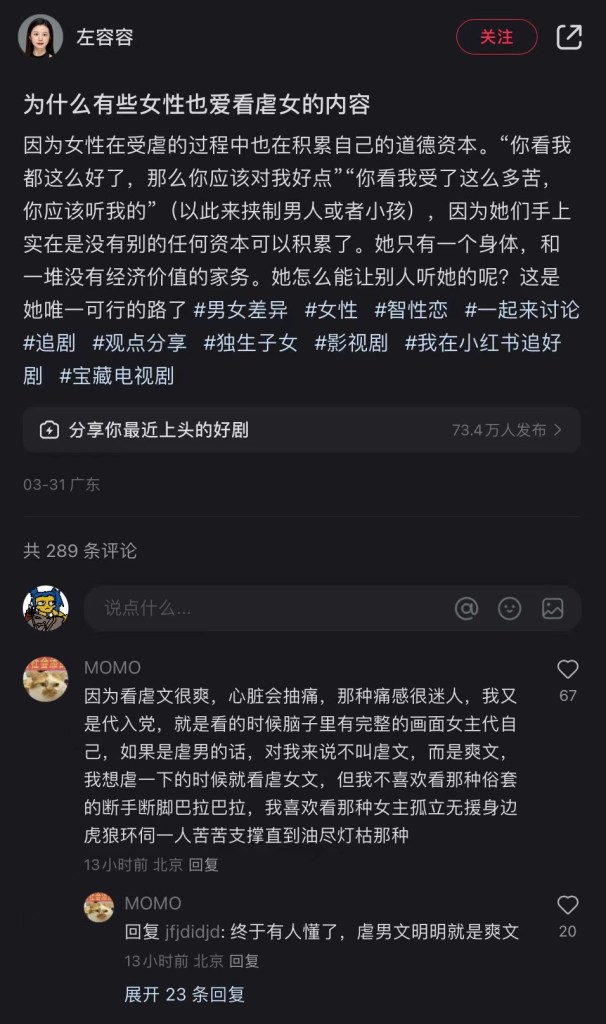Reply to MOMO's comment about 虐文

203,864
